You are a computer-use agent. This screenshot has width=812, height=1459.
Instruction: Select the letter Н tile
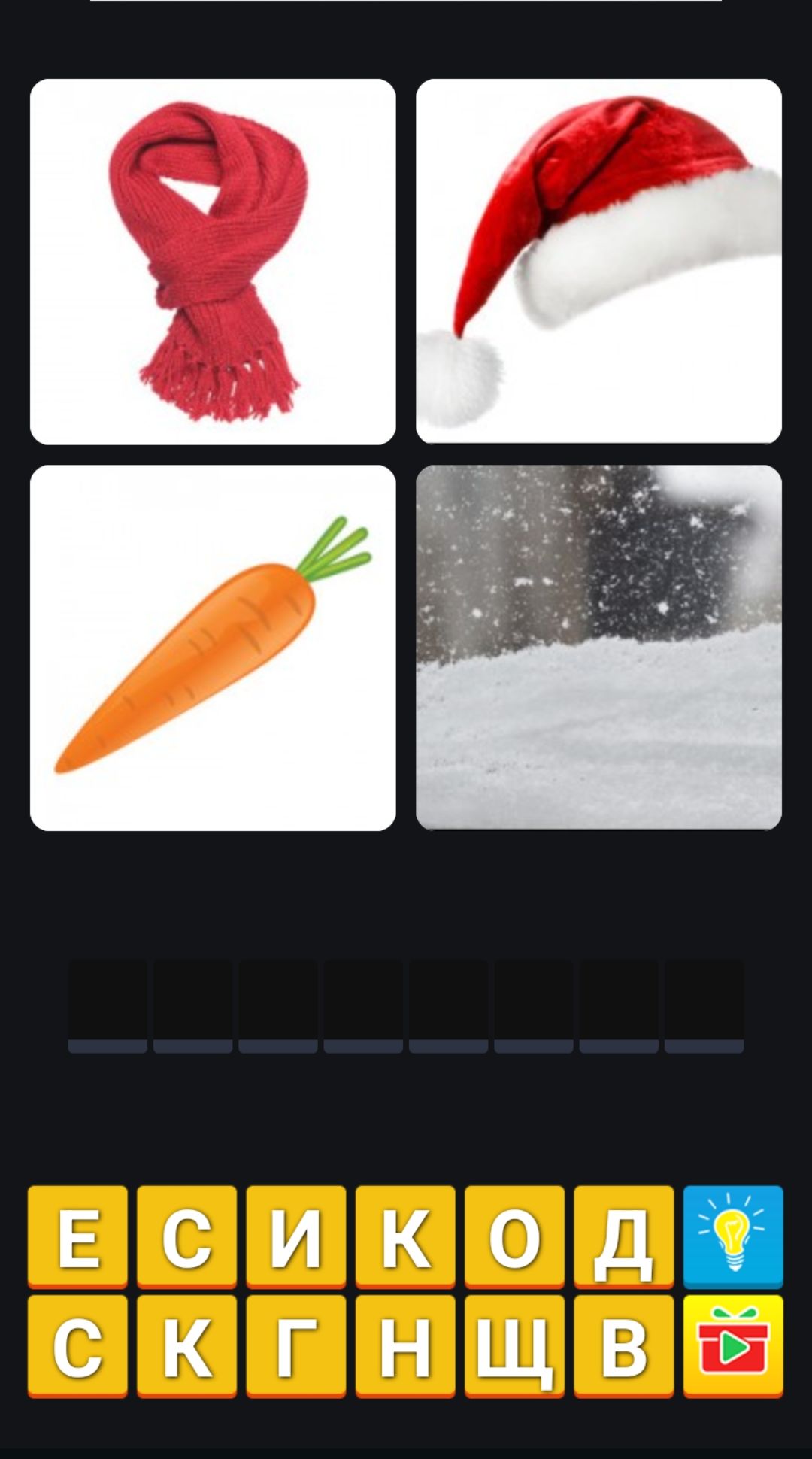pyautogui.click(x=404, y=1345)
